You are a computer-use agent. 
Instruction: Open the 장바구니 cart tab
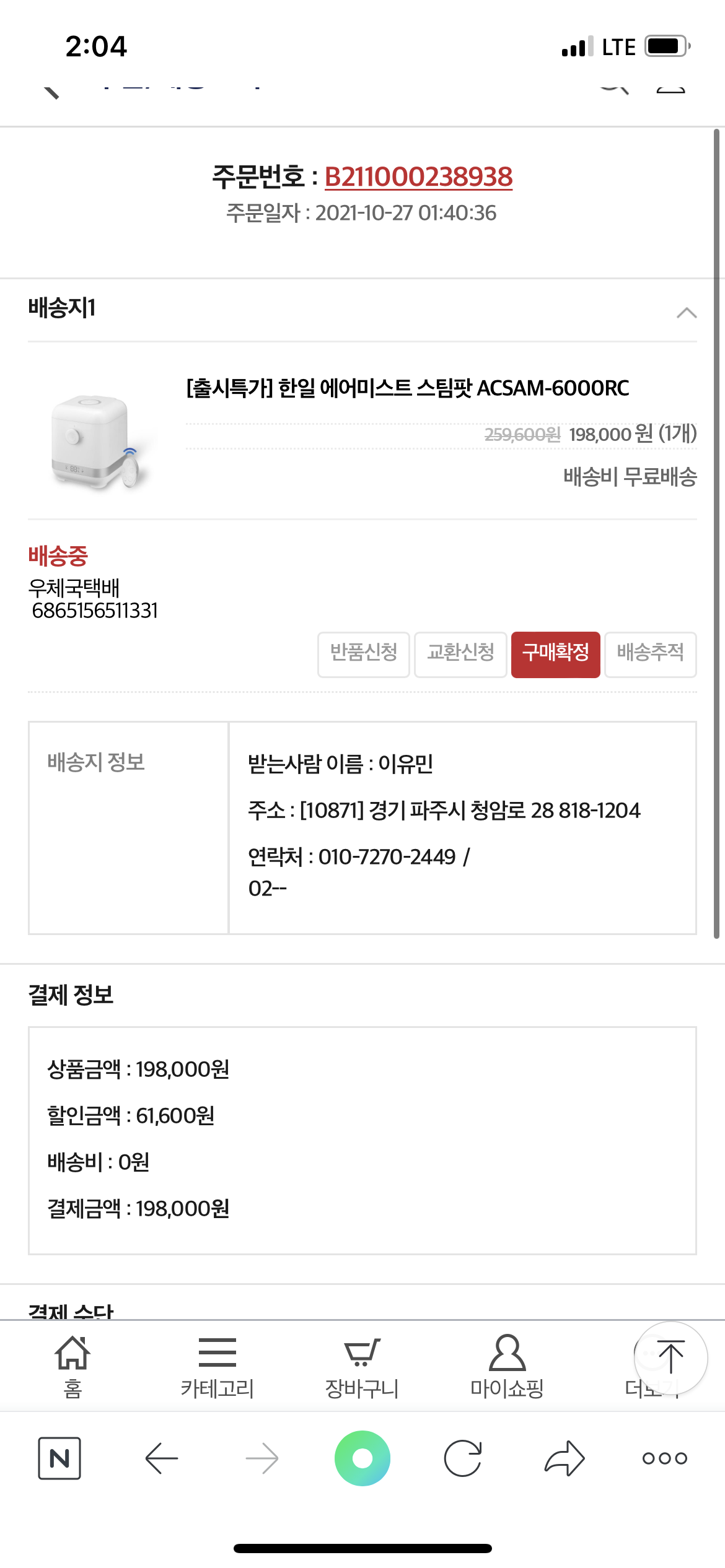coord(362,1367)
